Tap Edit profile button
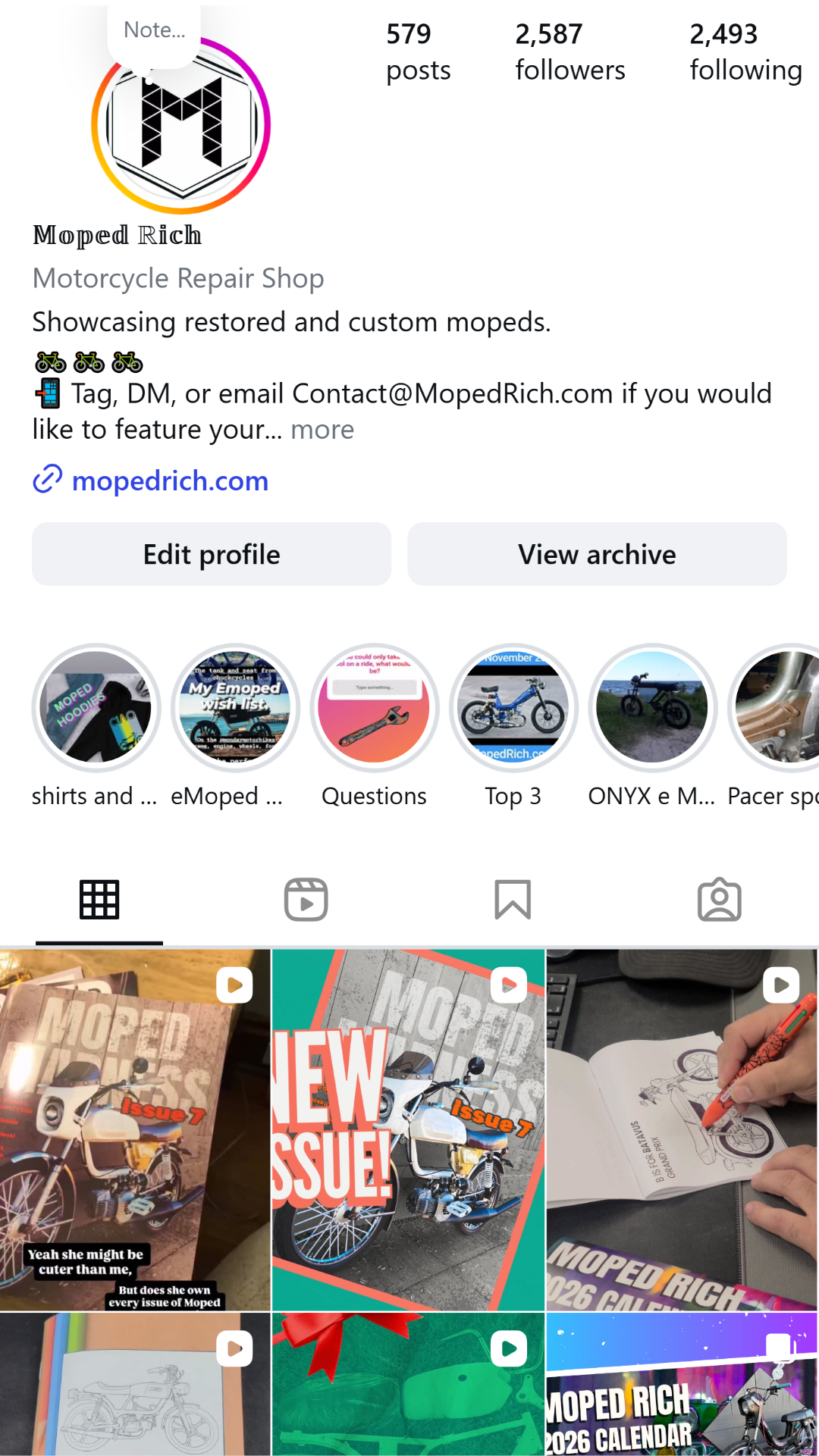 coord(212,554)
